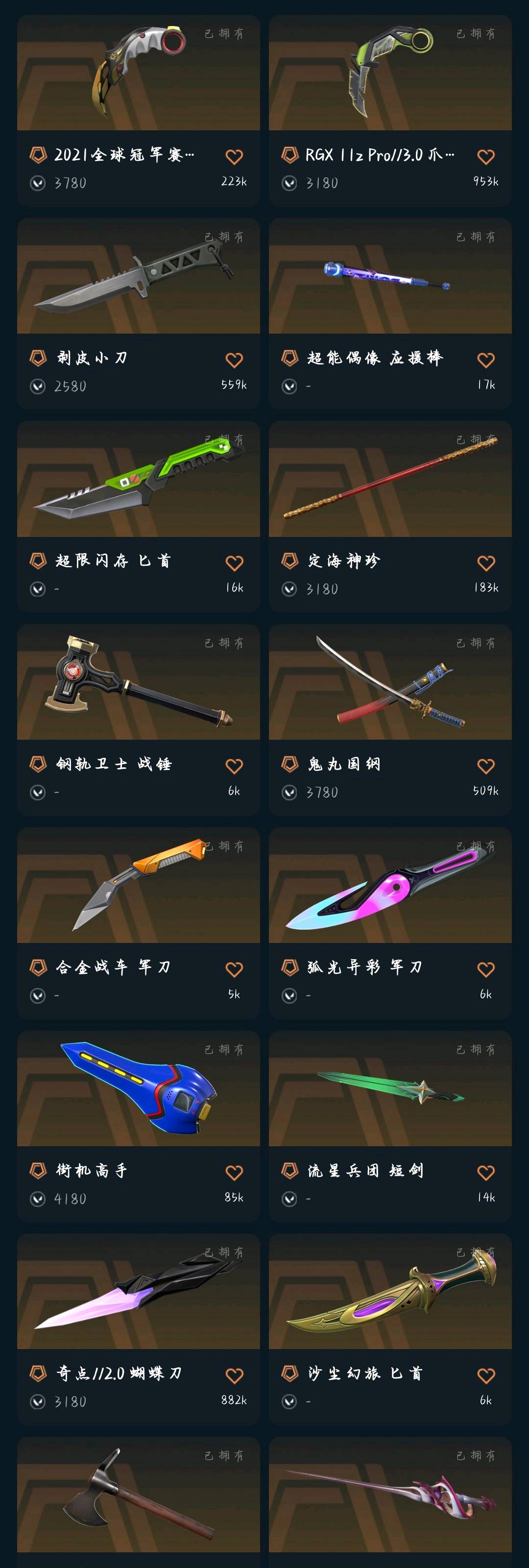Favorite the 剥皮小刀 skin

[234, 360]
